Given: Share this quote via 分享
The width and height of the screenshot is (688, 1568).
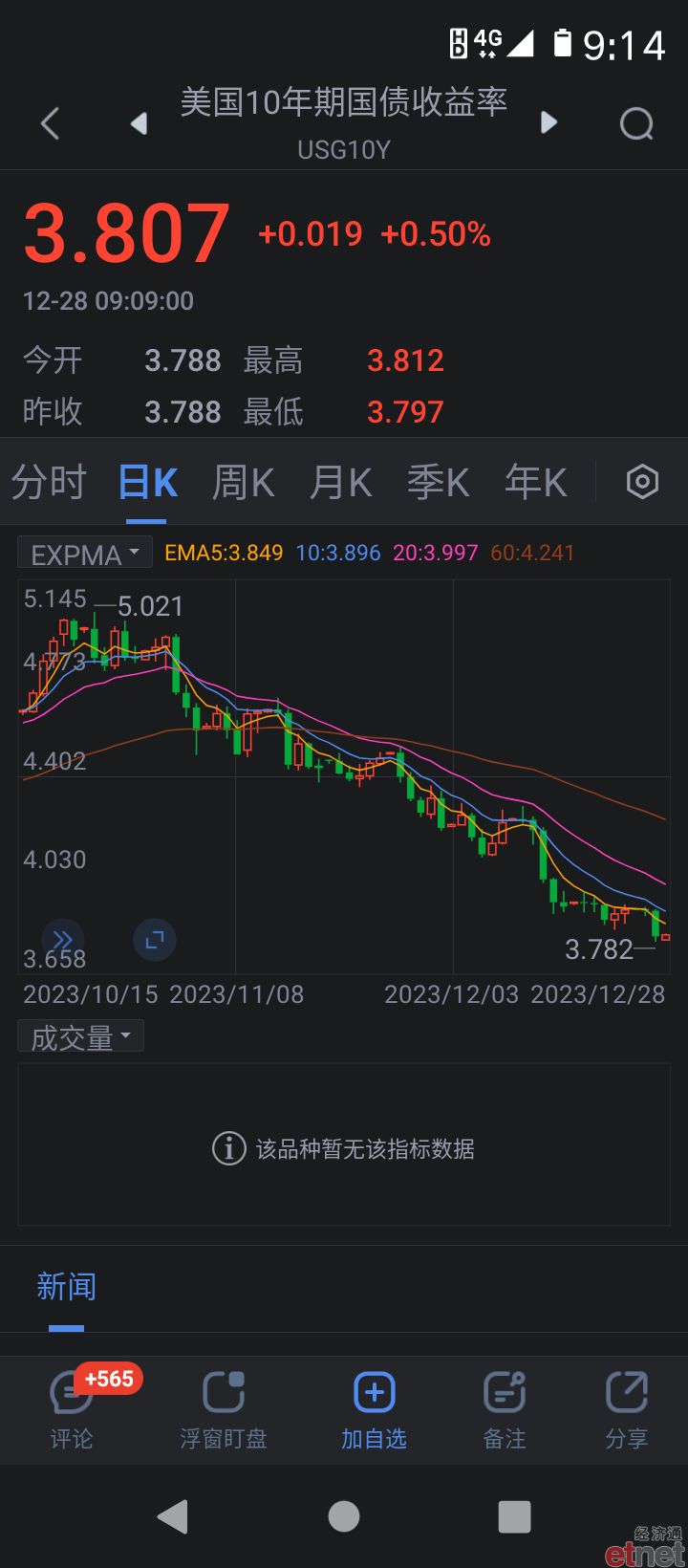Looking at the screenshot, I should click(627, 1409).
